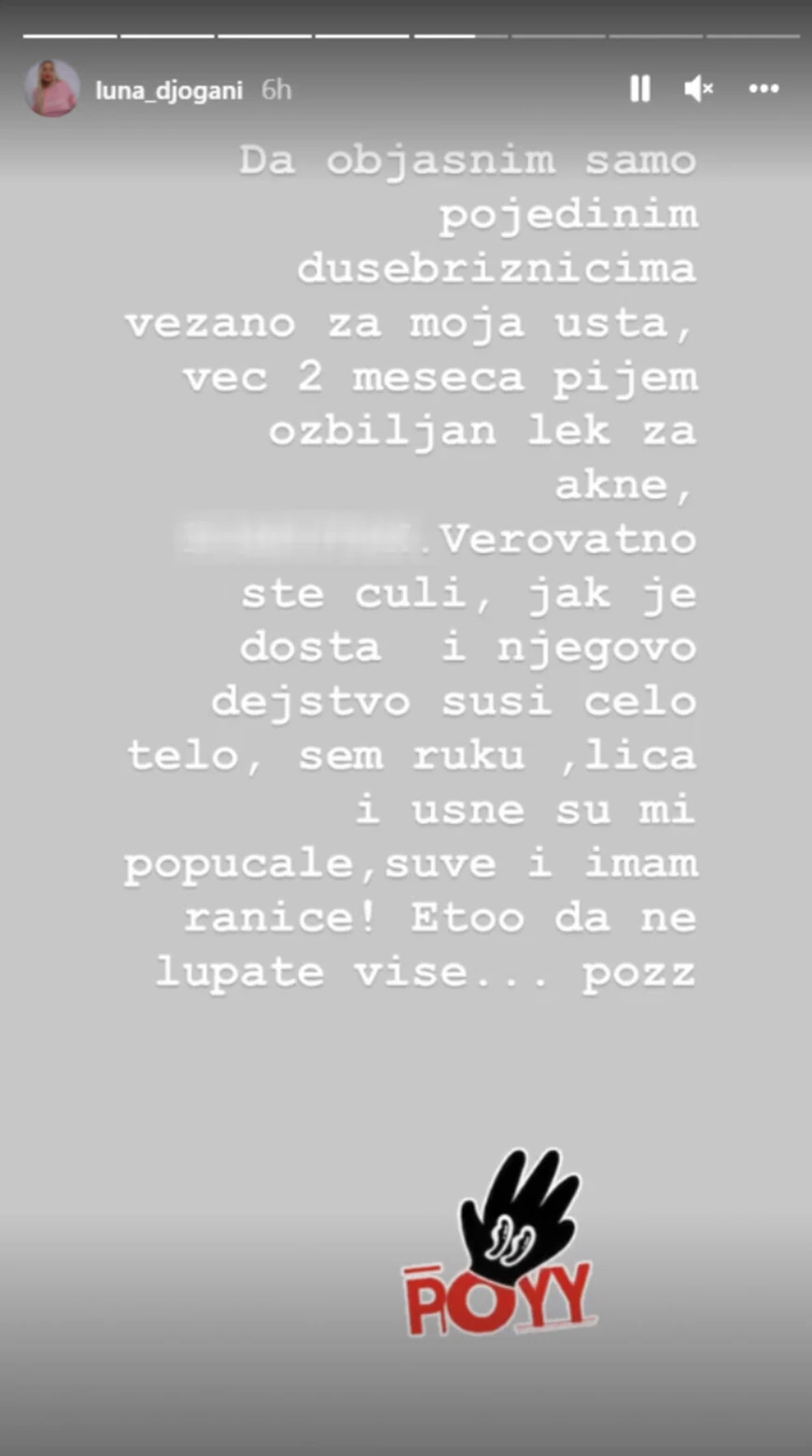Pause the story playback
The height and width of the screenshot is (1456, 812).
point(639,89)
